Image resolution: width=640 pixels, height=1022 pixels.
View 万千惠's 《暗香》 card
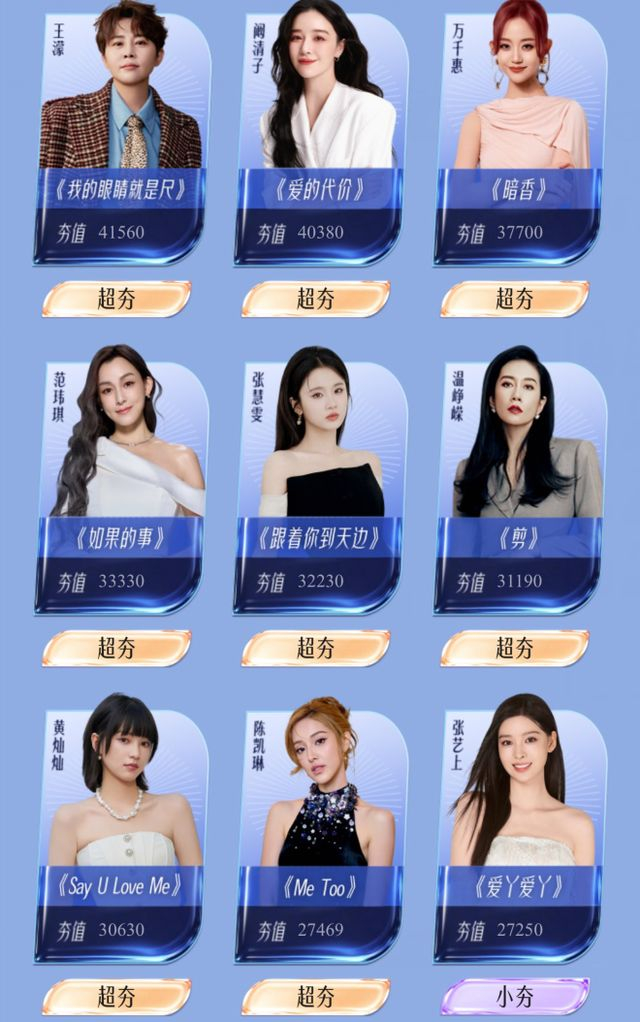tap(518, 140)
